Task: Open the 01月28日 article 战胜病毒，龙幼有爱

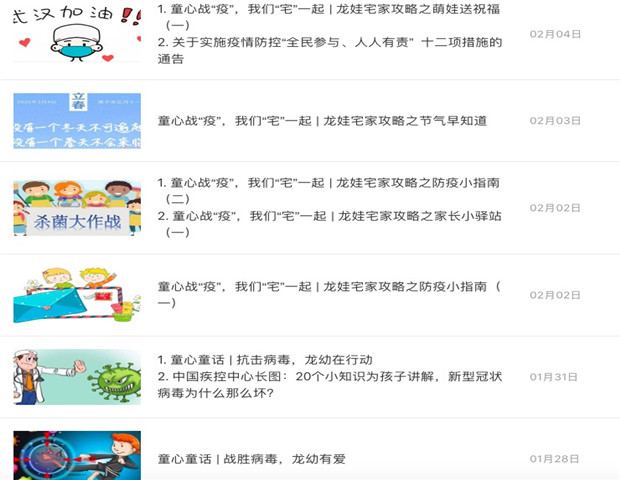Action: click(x=251, y=459)
